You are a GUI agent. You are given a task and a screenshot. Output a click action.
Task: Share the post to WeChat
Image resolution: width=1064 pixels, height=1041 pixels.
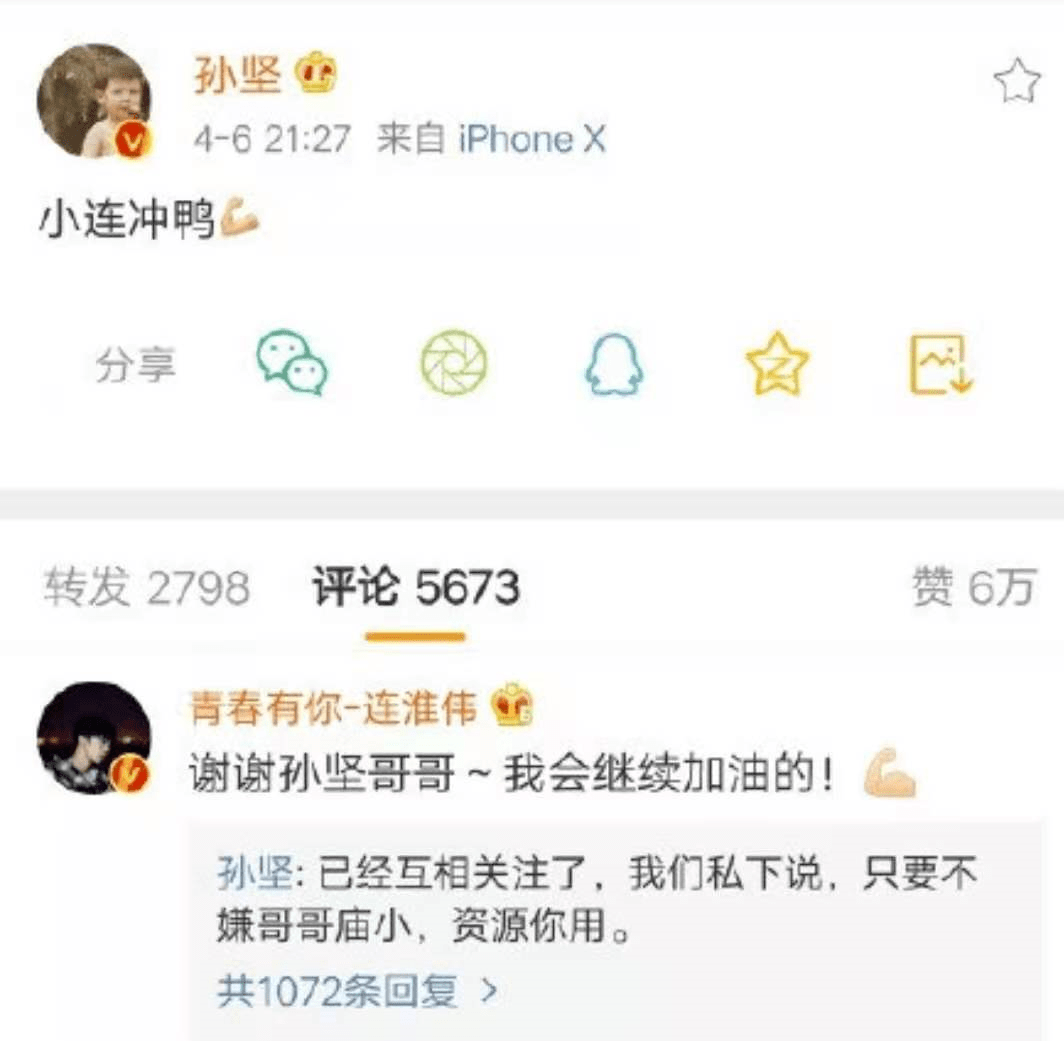click(292, 363)
